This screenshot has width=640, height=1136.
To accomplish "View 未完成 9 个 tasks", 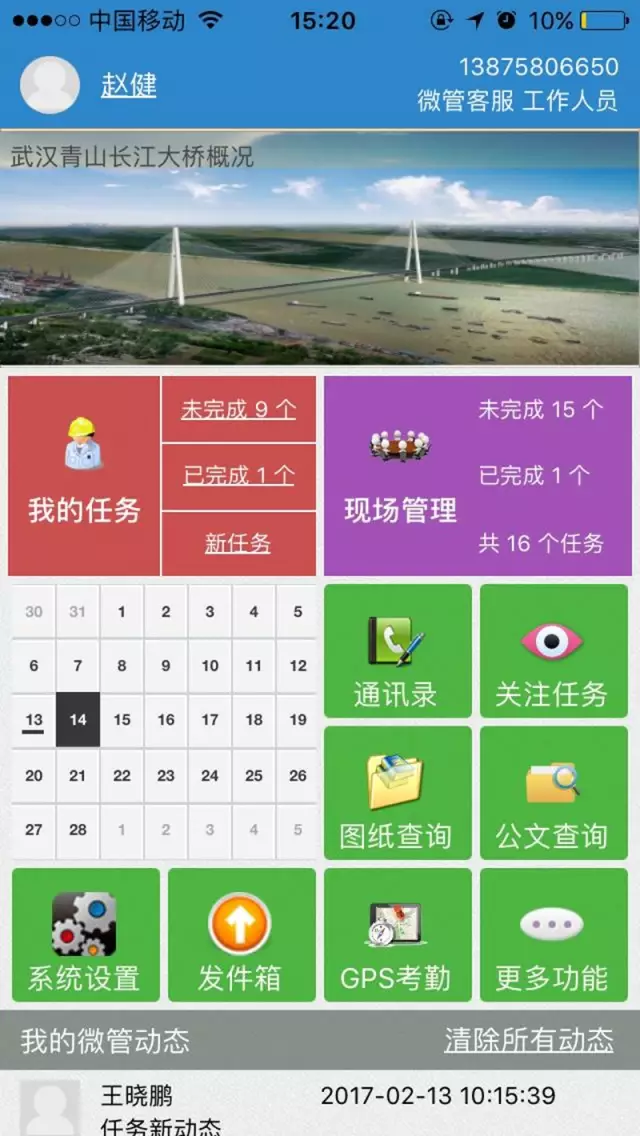I will (238, 409).
